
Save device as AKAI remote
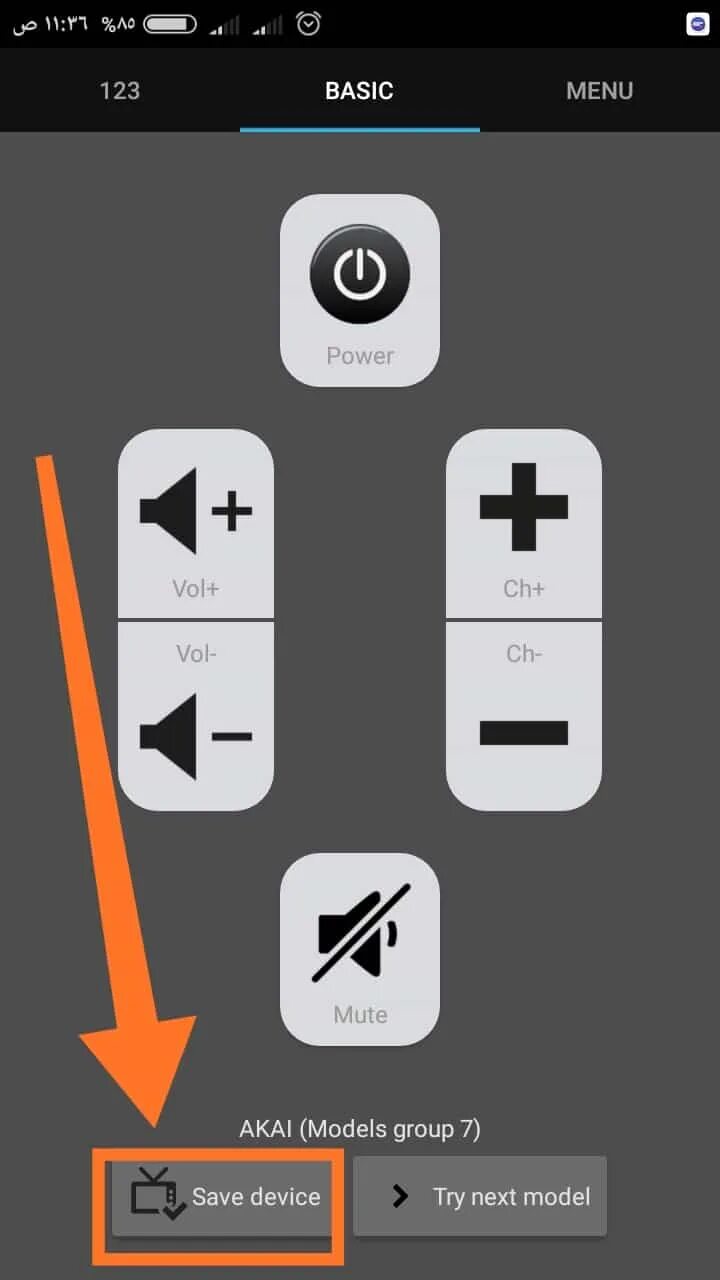[x=222, y=1196]
